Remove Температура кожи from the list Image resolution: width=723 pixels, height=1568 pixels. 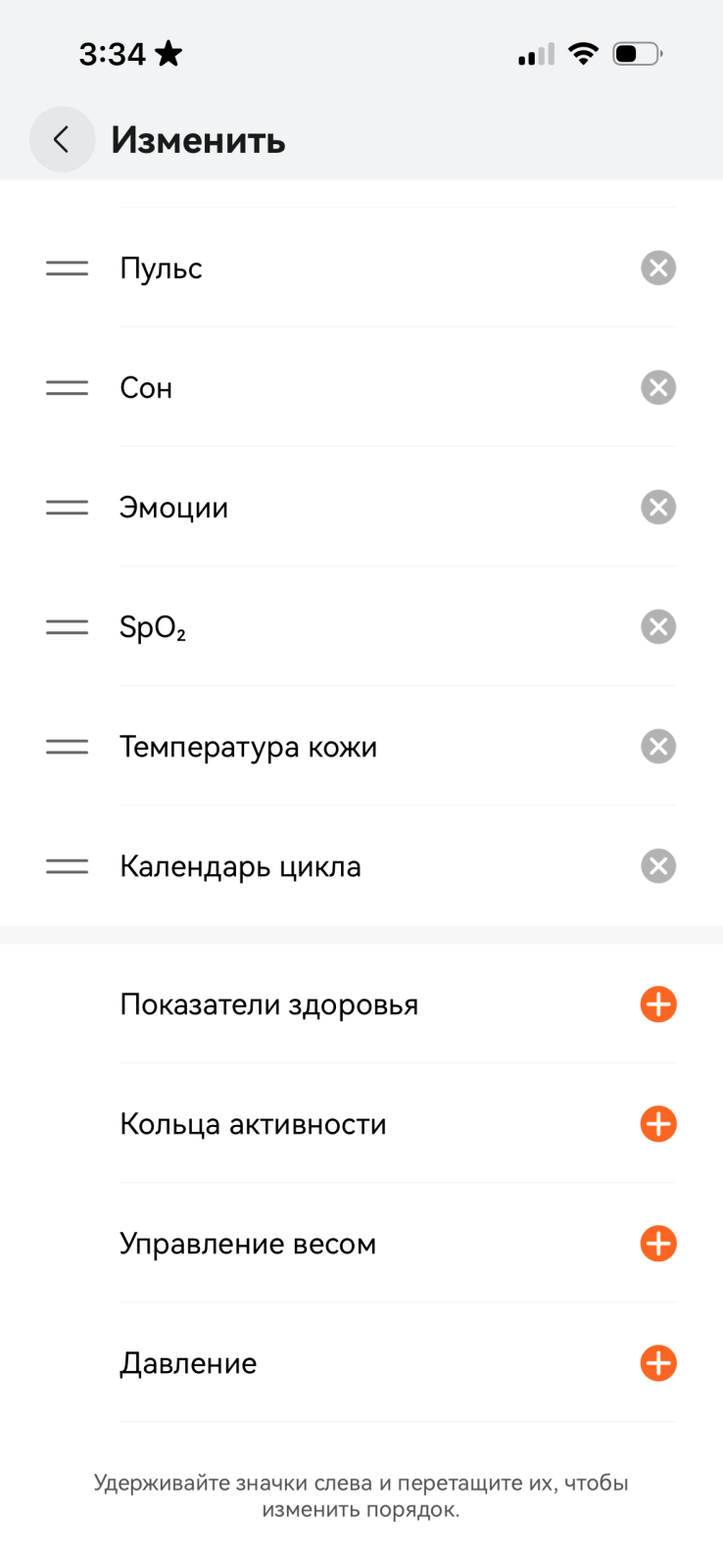[658, 746]
